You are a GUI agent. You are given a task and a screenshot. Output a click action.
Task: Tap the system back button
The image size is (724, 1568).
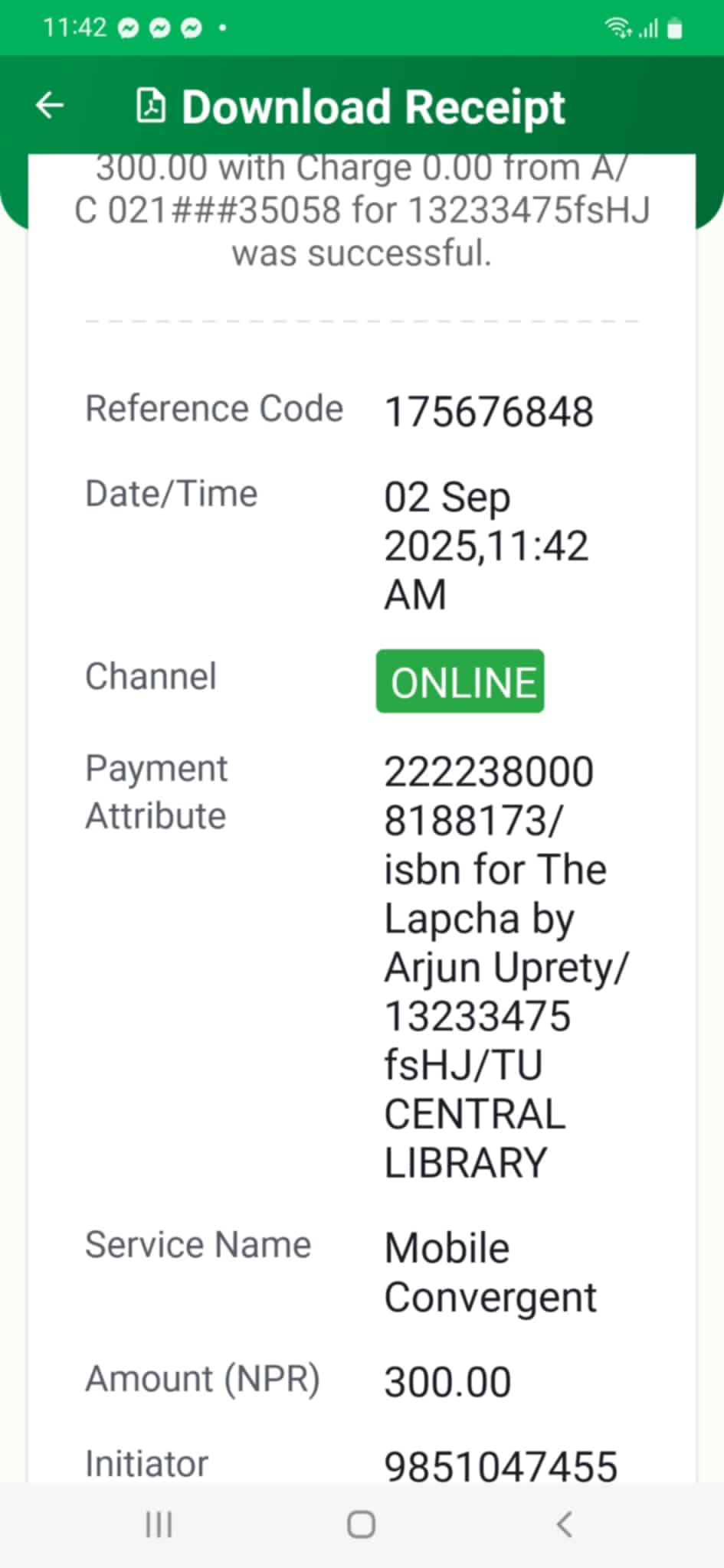[x=564, y=1524]
